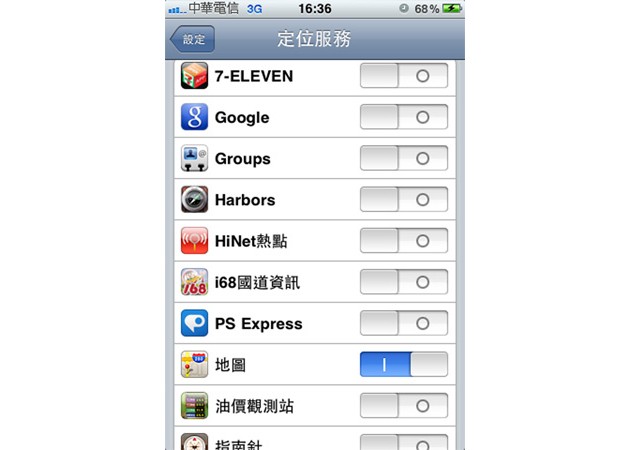Toggle location for i68國道資訊
The width and height of the screenshot is (630, 450).
point(404,282)
